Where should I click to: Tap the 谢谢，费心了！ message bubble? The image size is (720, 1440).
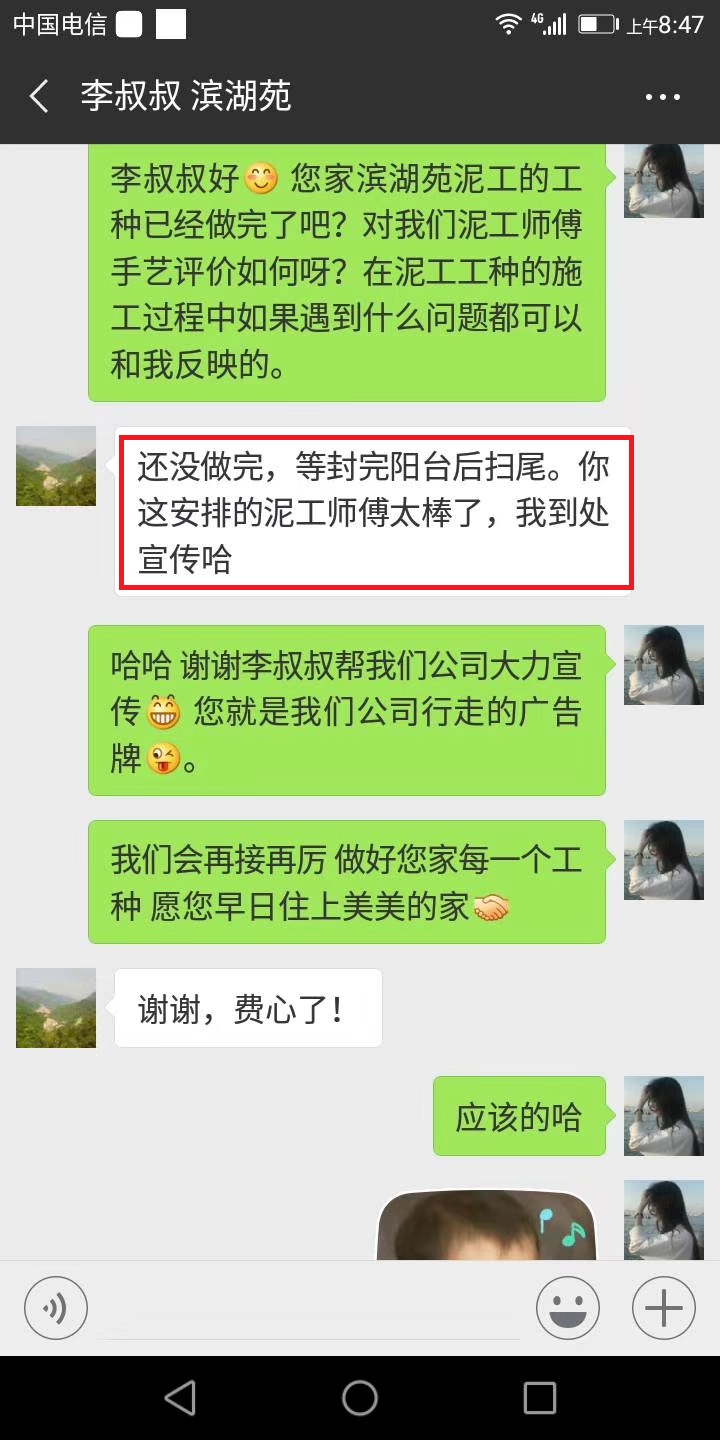tap(247, 1008)
